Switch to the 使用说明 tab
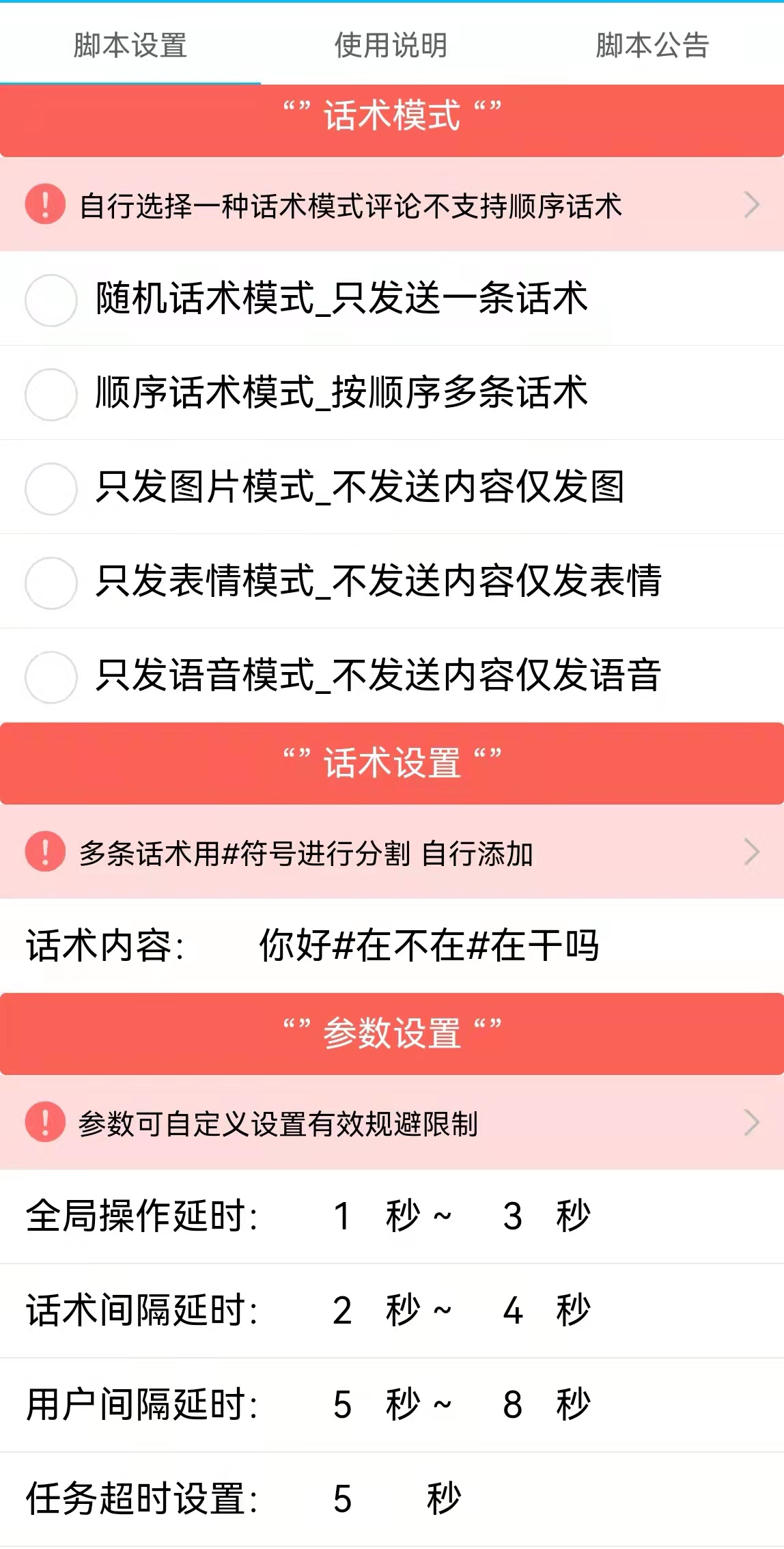The image size is (784, 1549). coord(391,46)
